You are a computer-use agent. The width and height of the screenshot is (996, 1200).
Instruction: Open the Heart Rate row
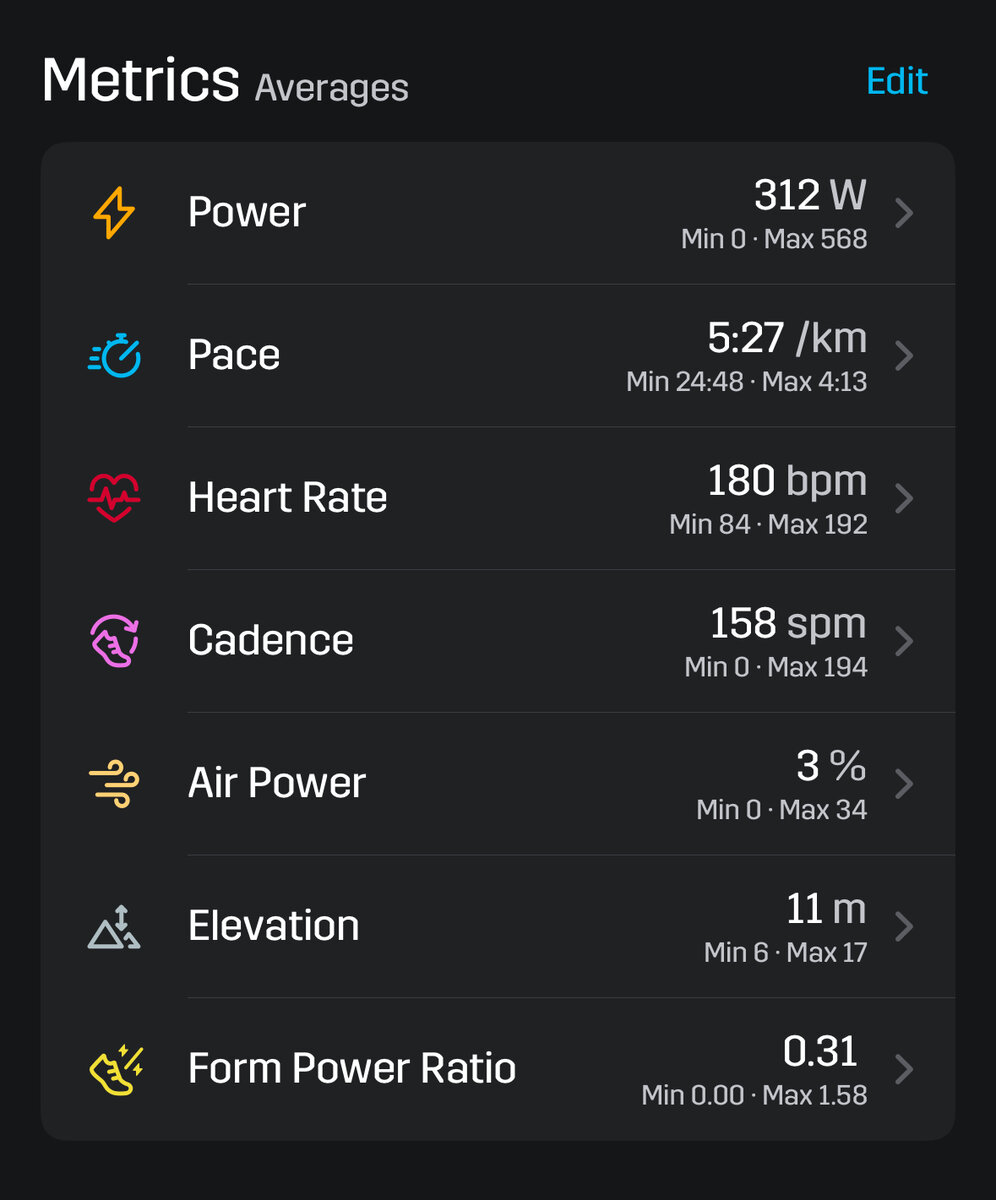coord(498,498)
